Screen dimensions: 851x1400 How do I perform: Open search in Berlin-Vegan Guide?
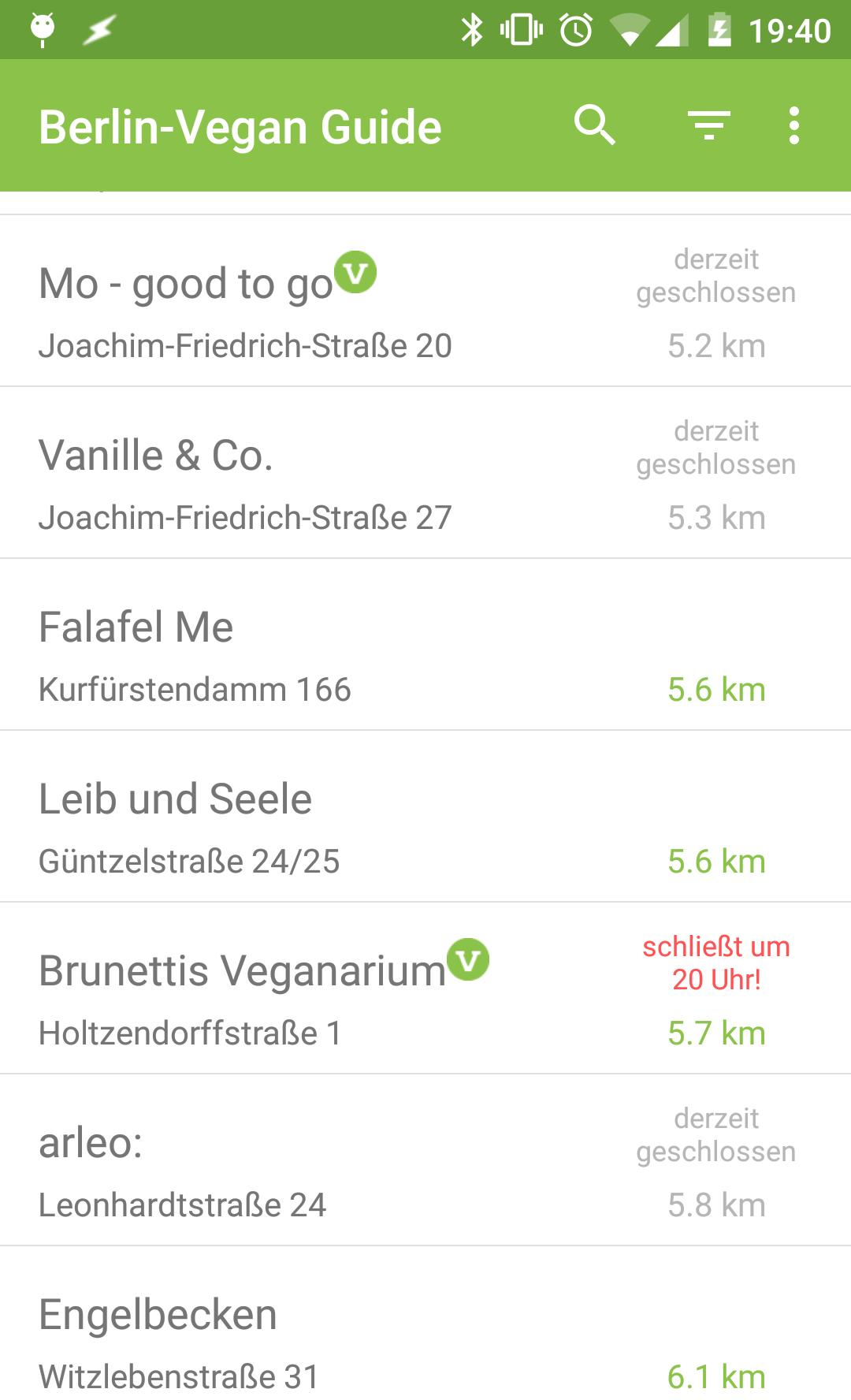click(x=593, y=125)
